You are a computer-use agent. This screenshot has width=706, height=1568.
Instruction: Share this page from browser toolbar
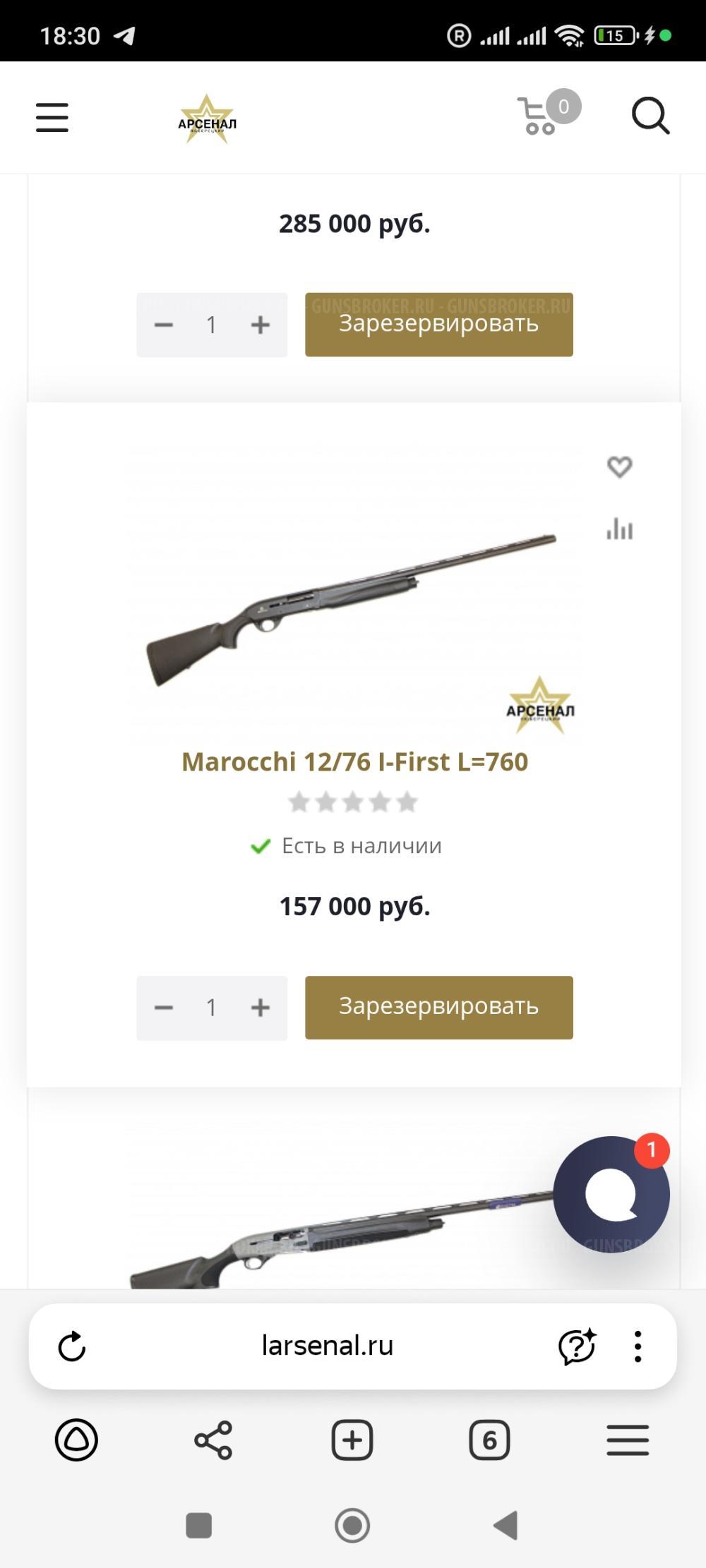click(213, 1440)
